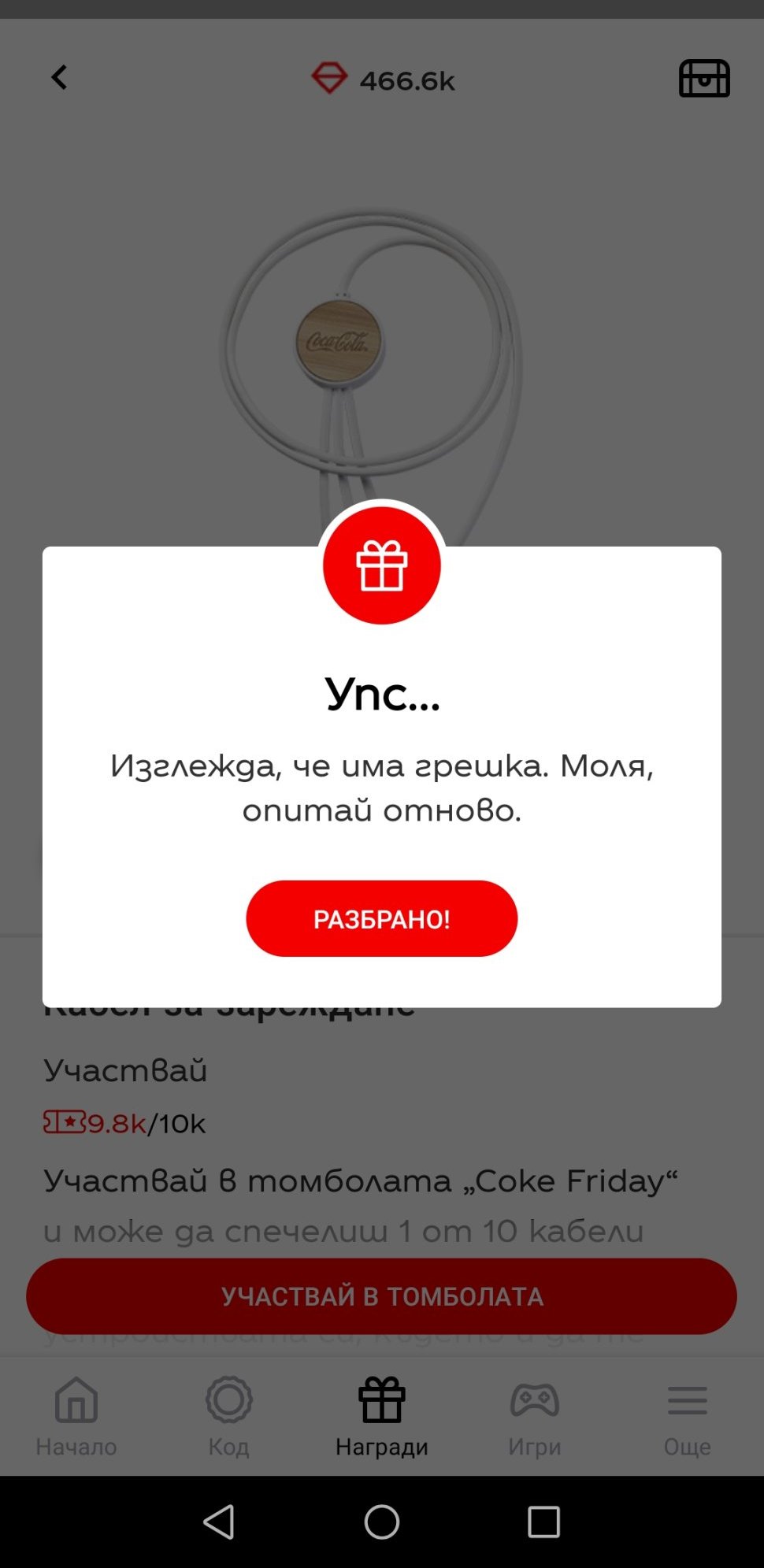Viewport: 764px width, 1568px height.
Task: Switch to the Начало tab
Action: (76, 1415)
